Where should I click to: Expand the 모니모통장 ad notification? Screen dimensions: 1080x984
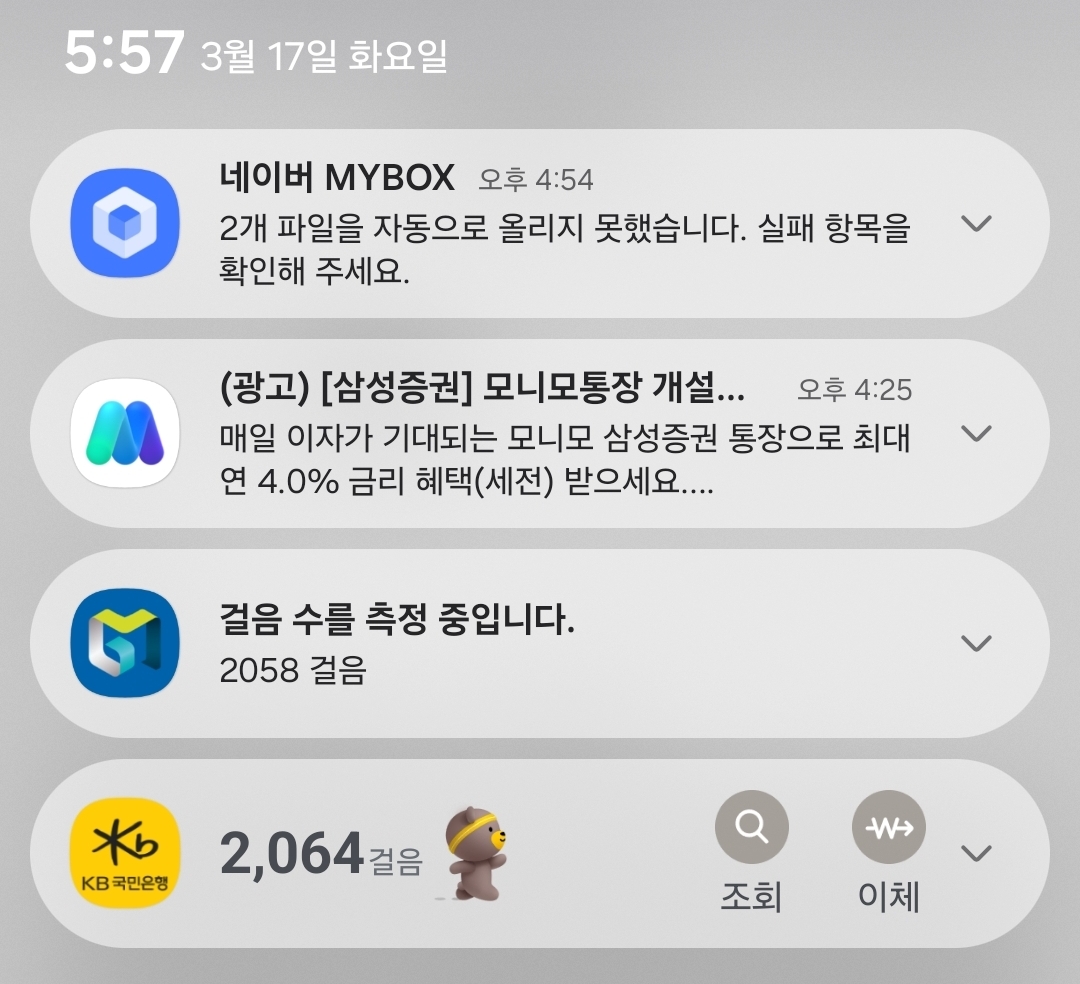pos(975,433)
